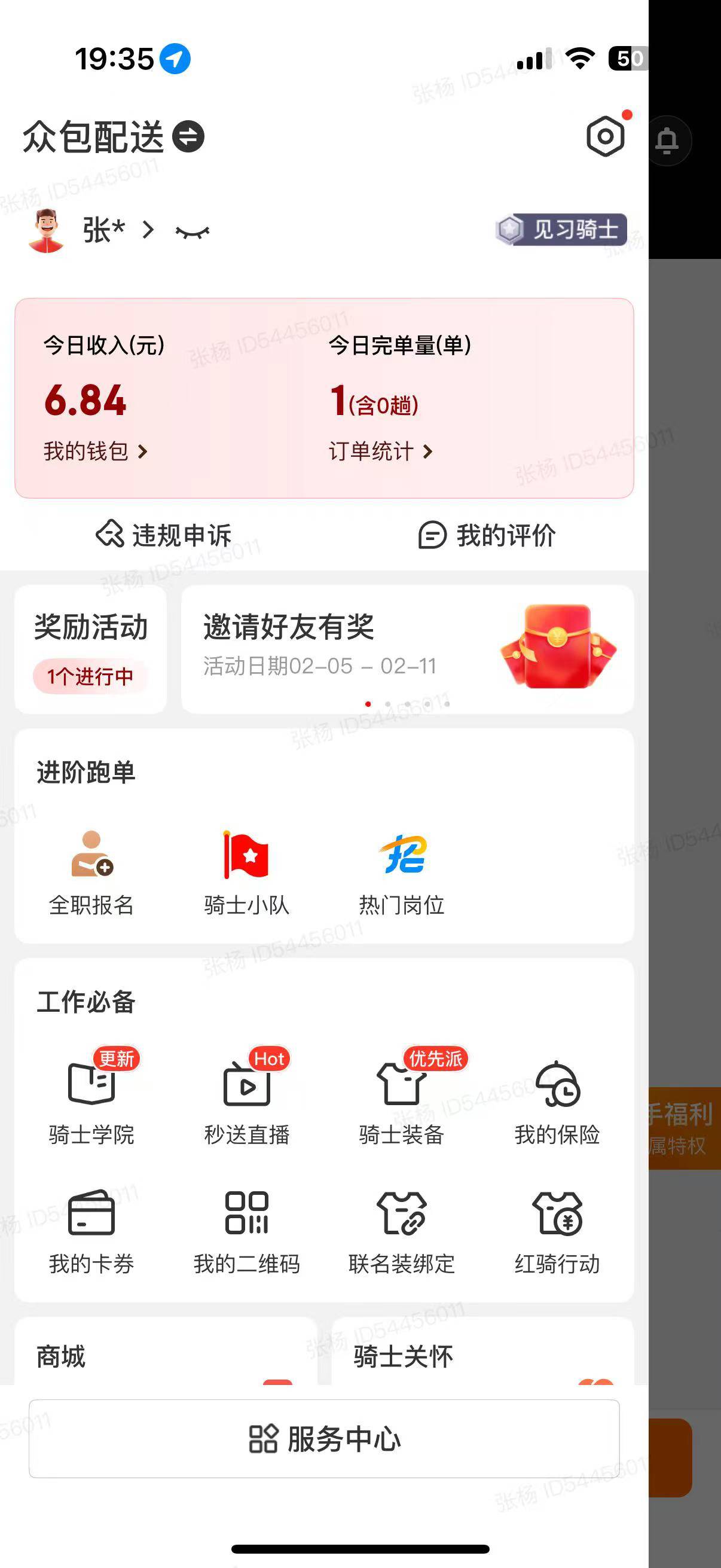The image size is (721, 1568).
Task: Toggle income visibility eye icon
Action: (193, 232)
